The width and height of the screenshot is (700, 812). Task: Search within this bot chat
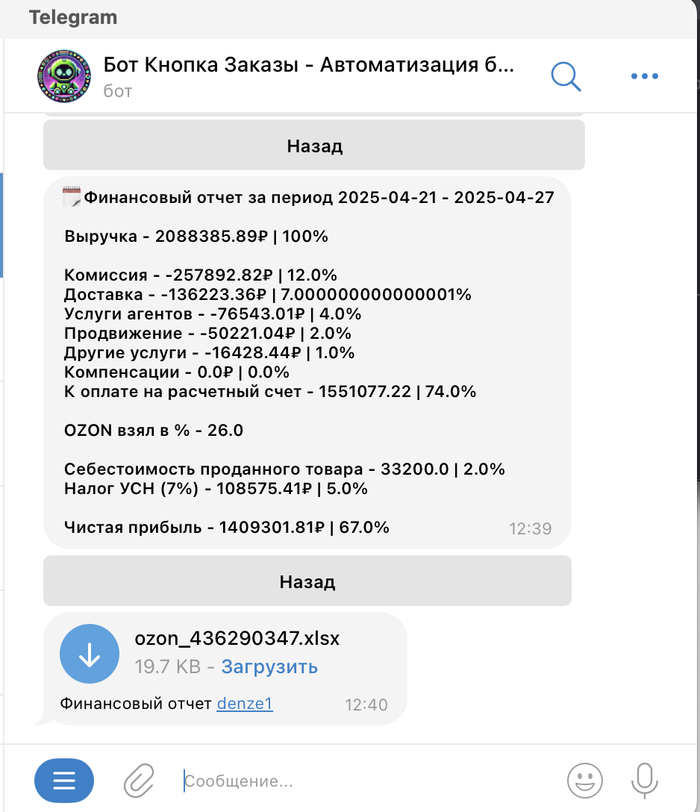[x=566, y=76]
